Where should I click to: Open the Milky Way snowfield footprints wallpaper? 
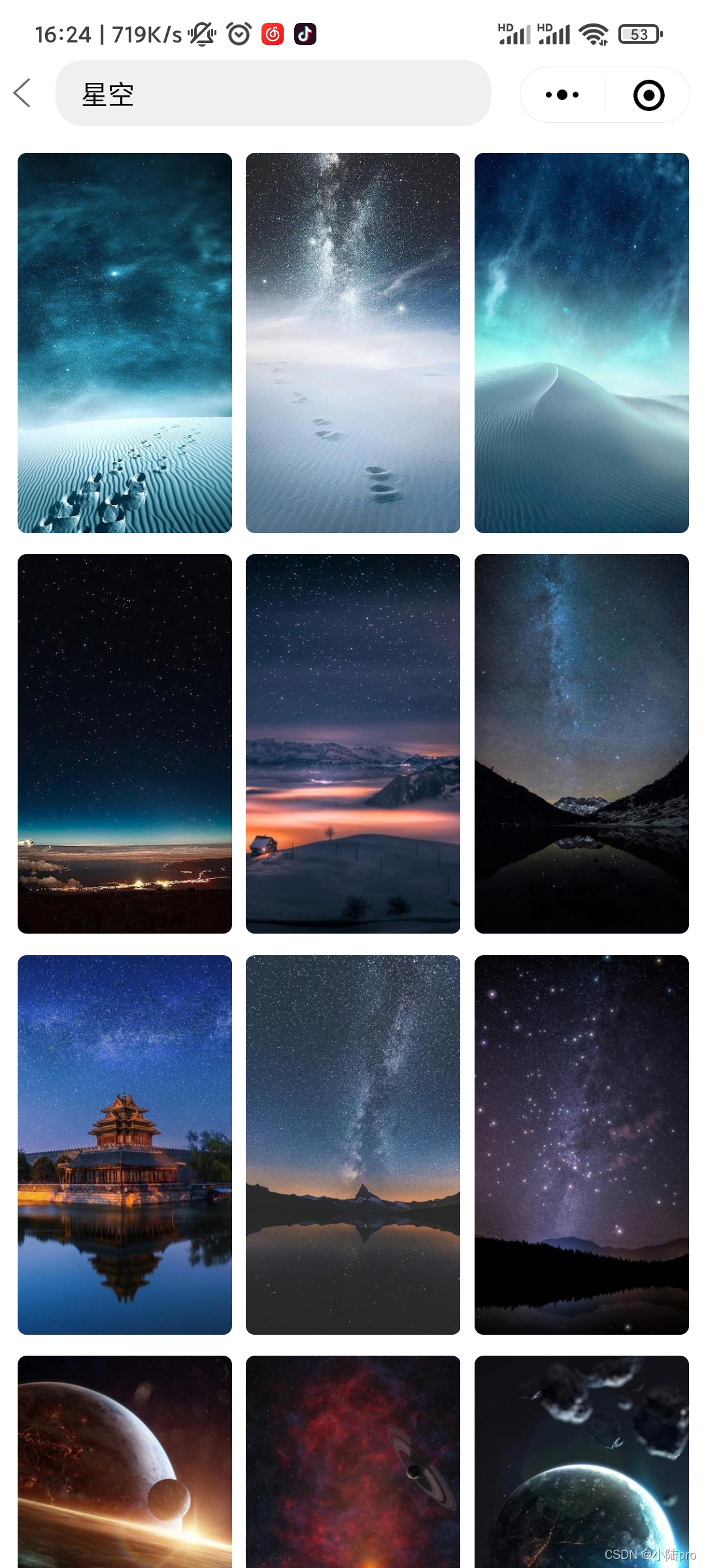[353, 343]
